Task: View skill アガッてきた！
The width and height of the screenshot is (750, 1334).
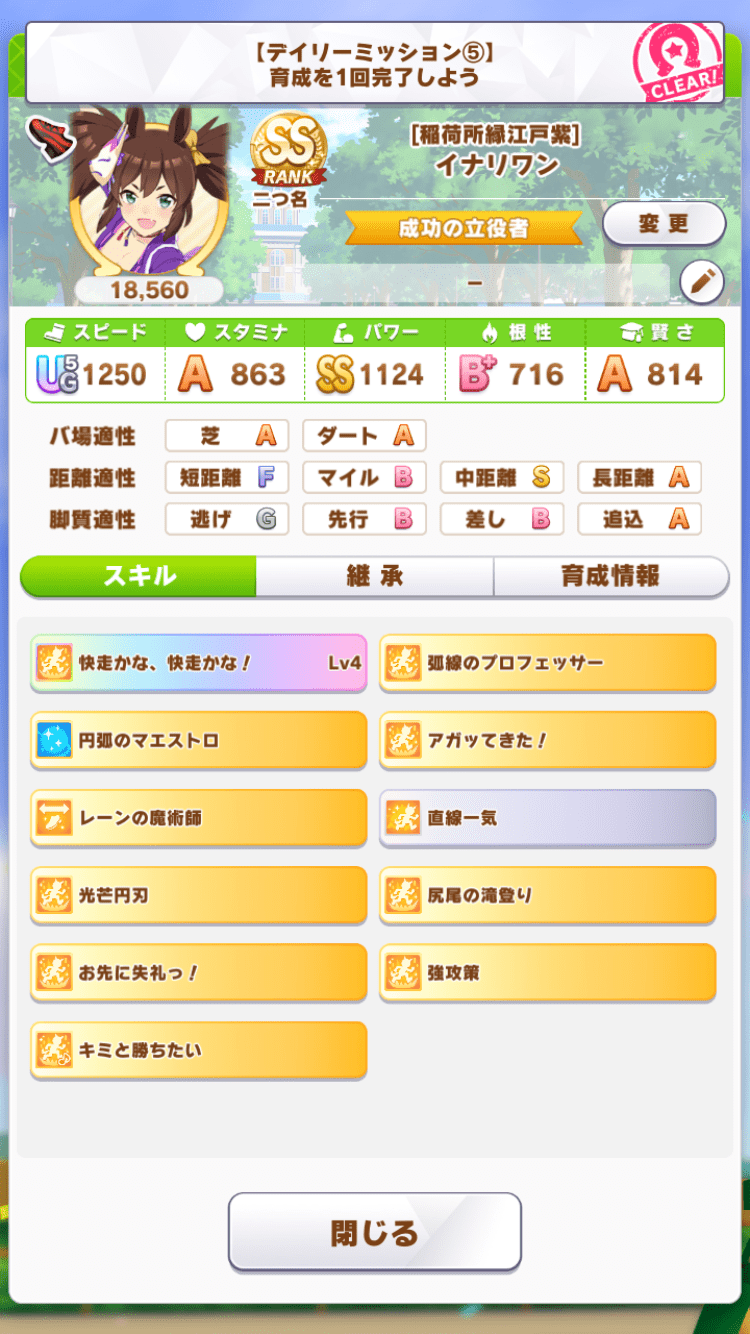Action: [x=547, y=740]
